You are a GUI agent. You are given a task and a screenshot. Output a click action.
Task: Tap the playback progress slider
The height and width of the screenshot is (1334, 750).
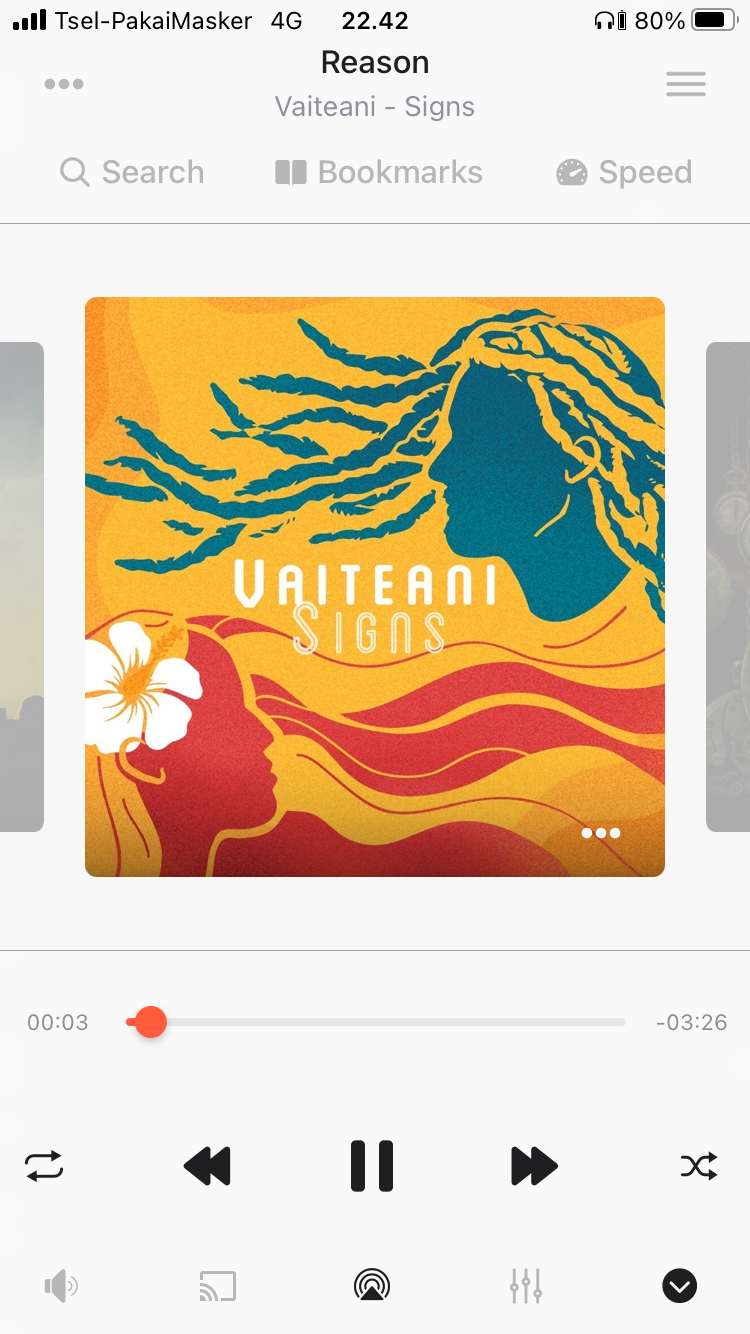point(376,1022)
